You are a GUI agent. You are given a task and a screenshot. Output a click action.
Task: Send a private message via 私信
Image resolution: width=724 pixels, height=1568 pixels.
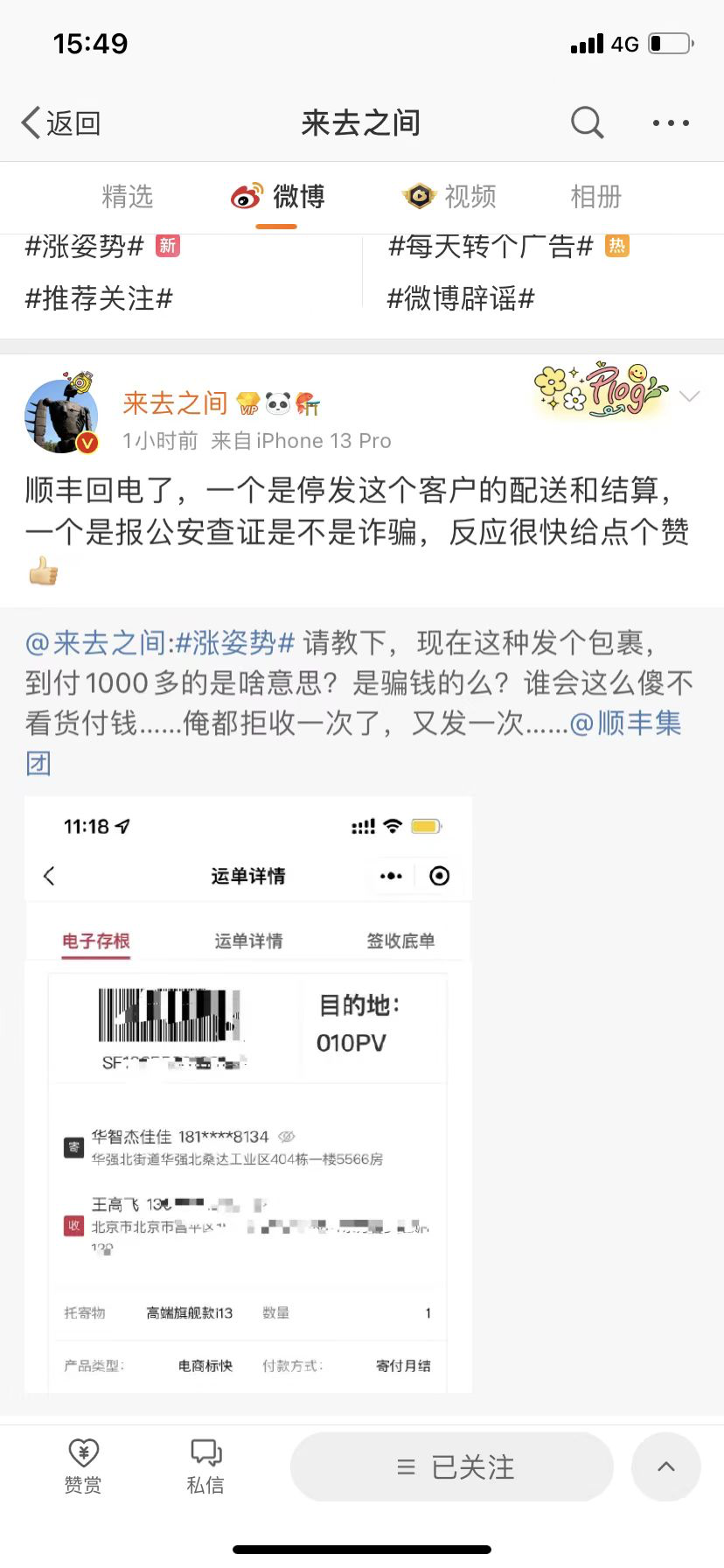click(x=205, y=1466)
